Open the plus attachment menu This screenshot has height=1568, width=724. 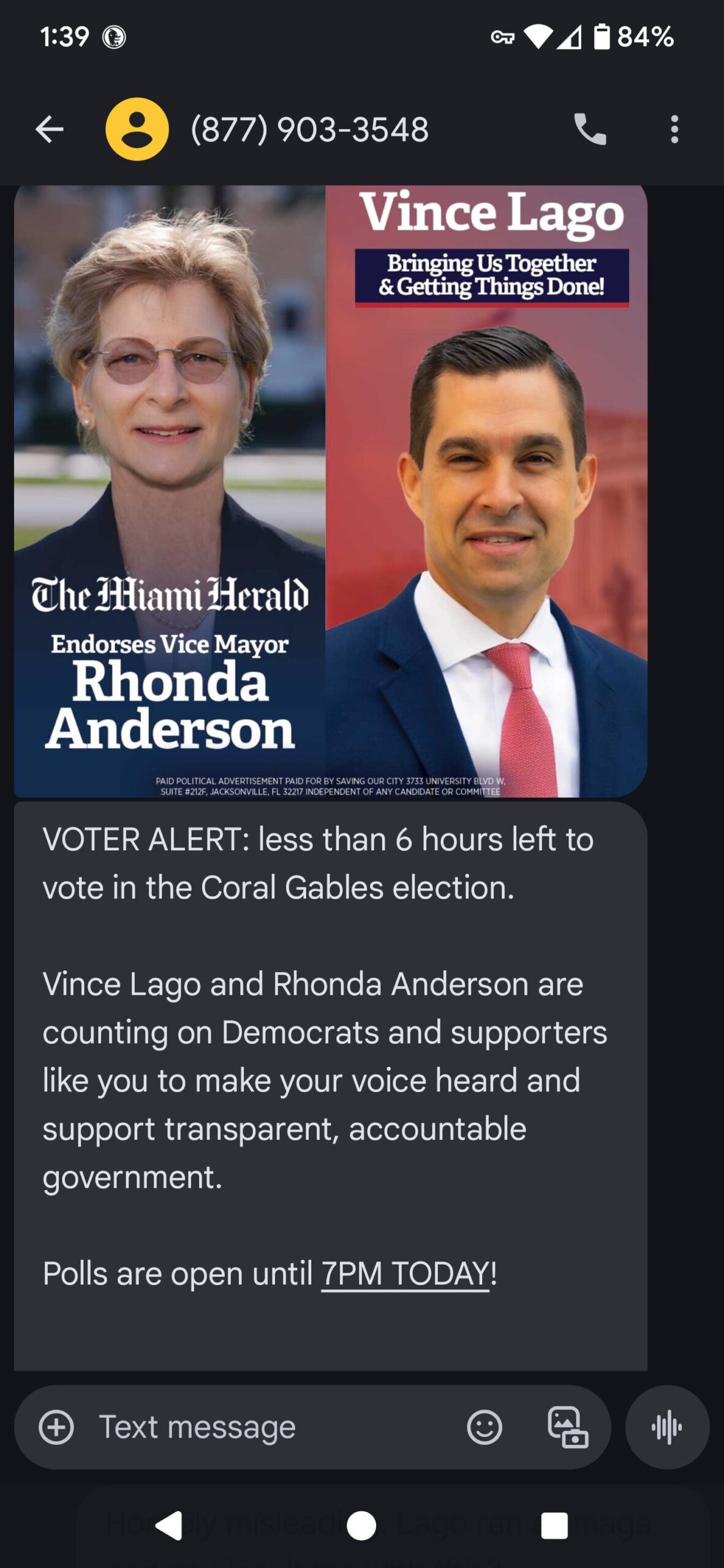(56, 1427)
